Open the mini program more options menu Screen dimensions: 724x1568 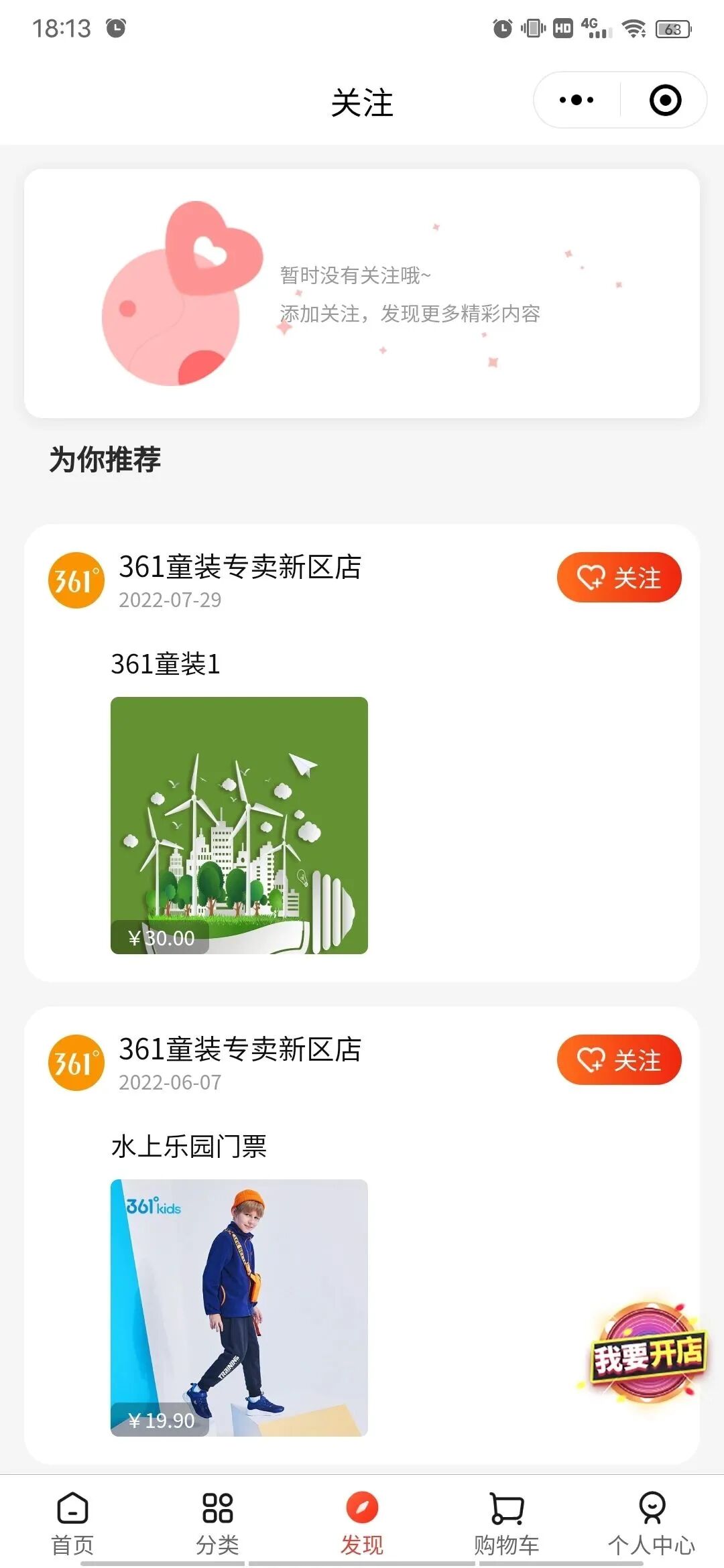click(x=577, y=101)
